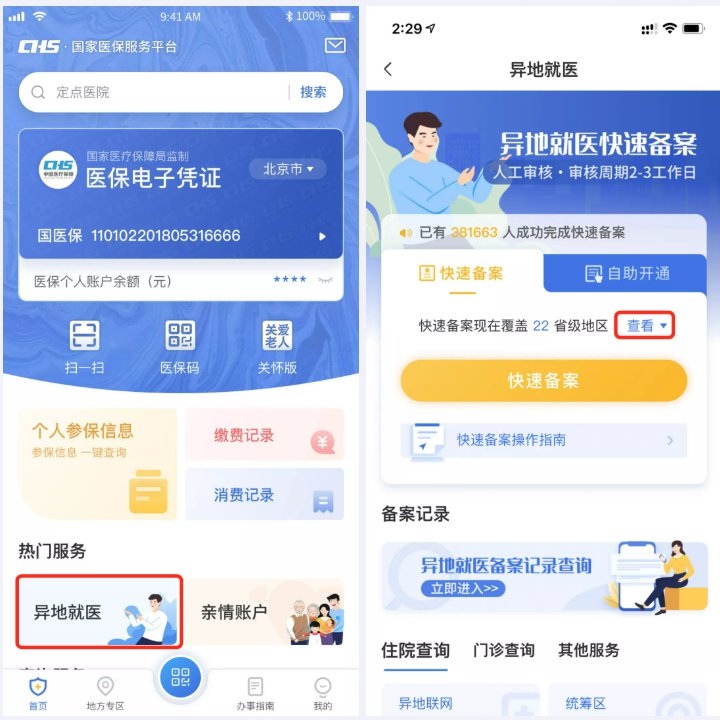Image resolution: width=720 pixels, height=720 pixels.
Task: Open the mail envelope icon
Action: [x=335, y=46]
